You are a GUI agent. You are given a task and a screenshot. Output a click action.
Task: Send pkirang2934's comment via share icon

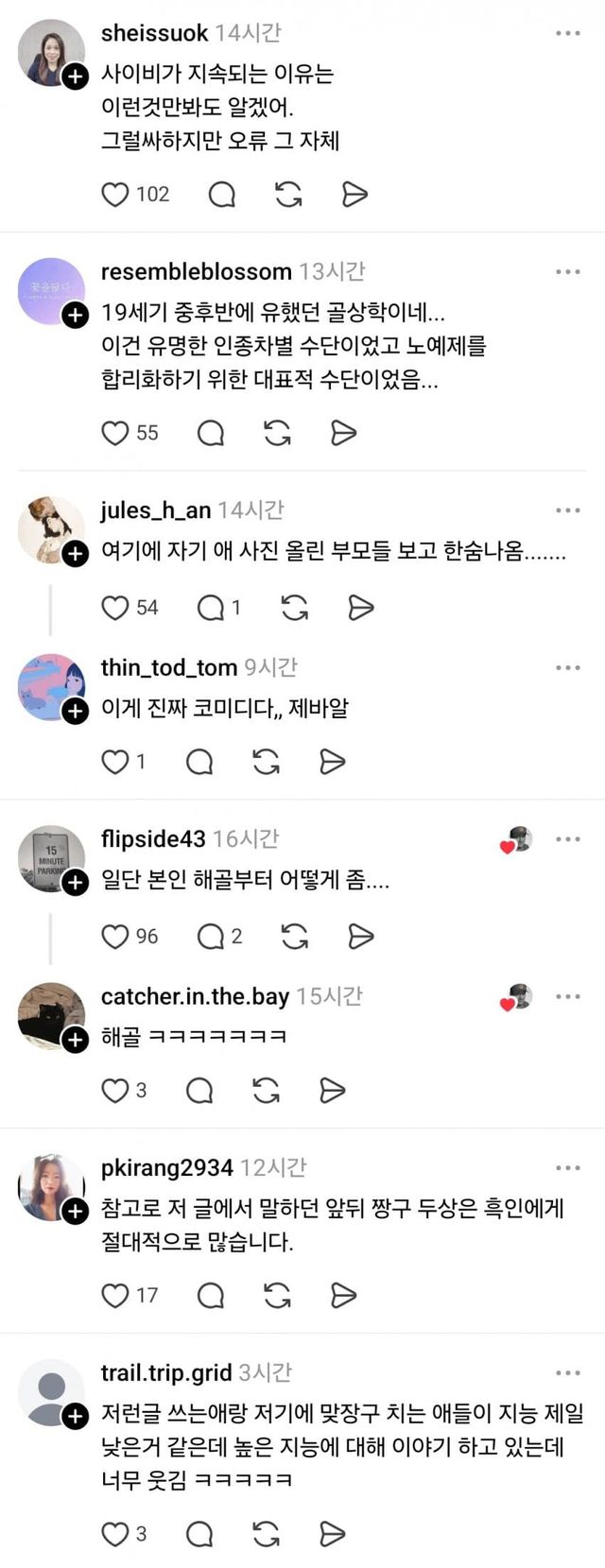pyautogui.click(x=343, y=1295)
